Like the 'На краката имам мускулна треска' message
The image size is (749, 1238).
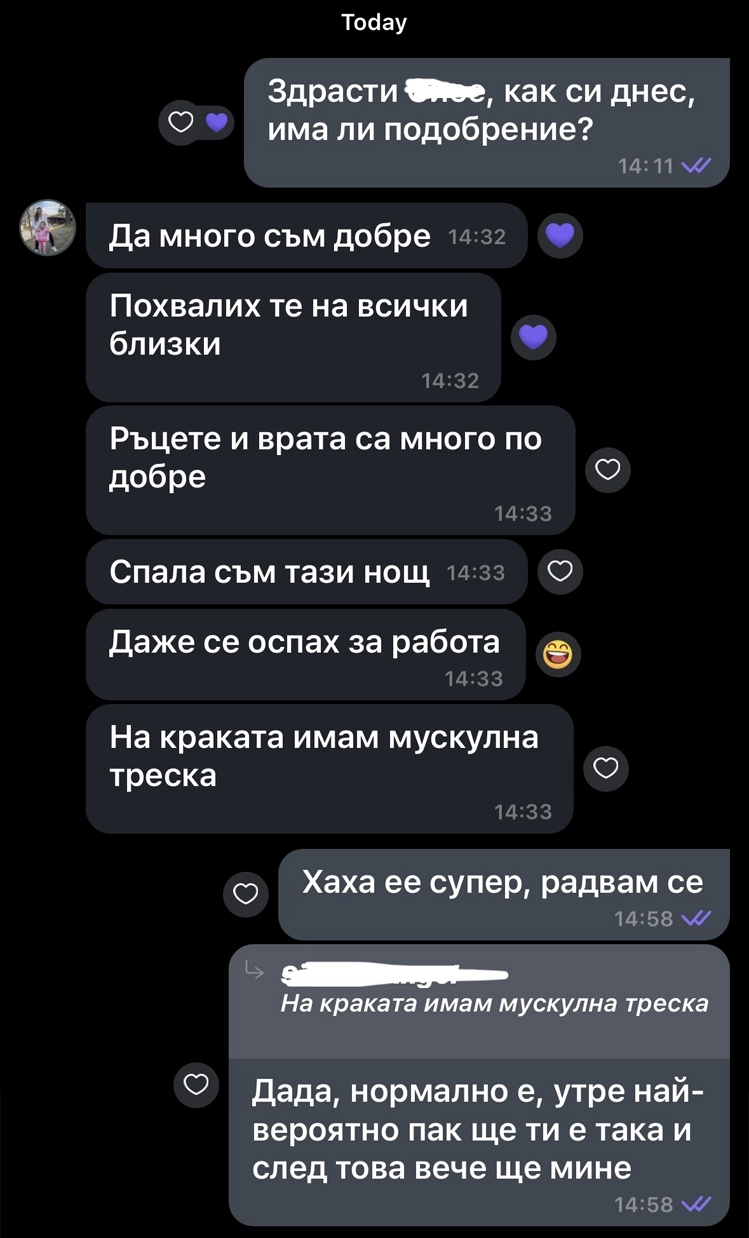point(606,768)
